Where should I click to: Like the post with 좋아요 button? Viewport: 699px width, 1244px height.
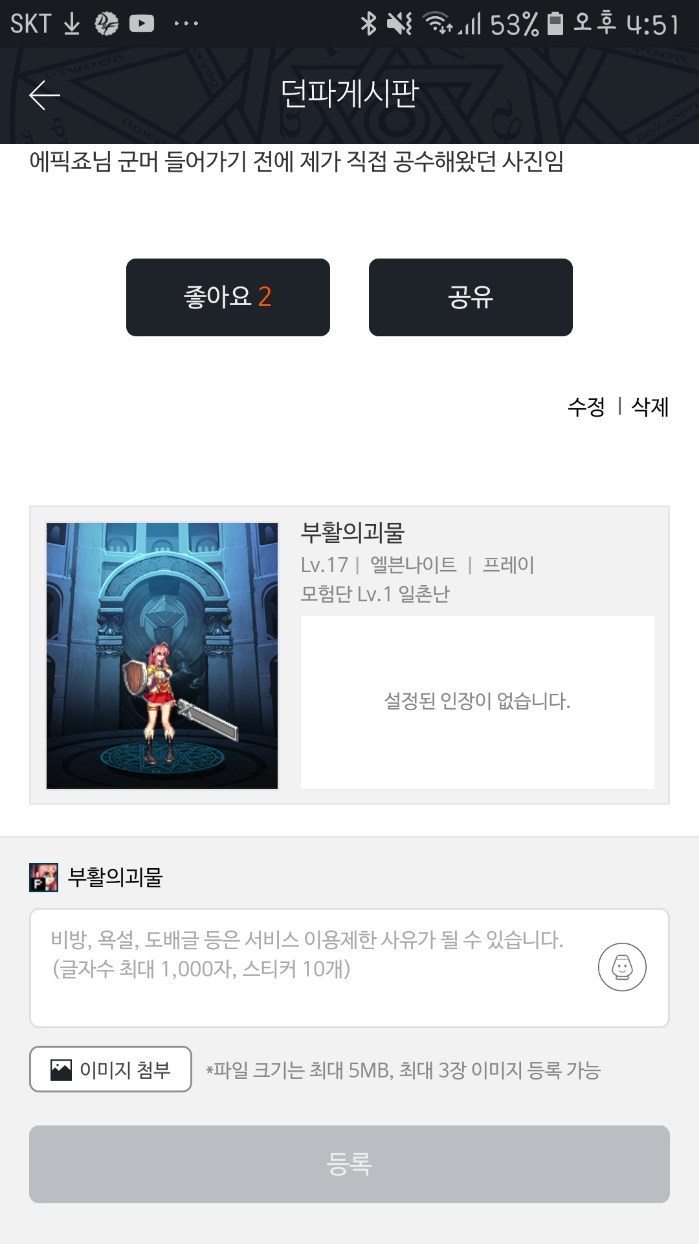228,297
